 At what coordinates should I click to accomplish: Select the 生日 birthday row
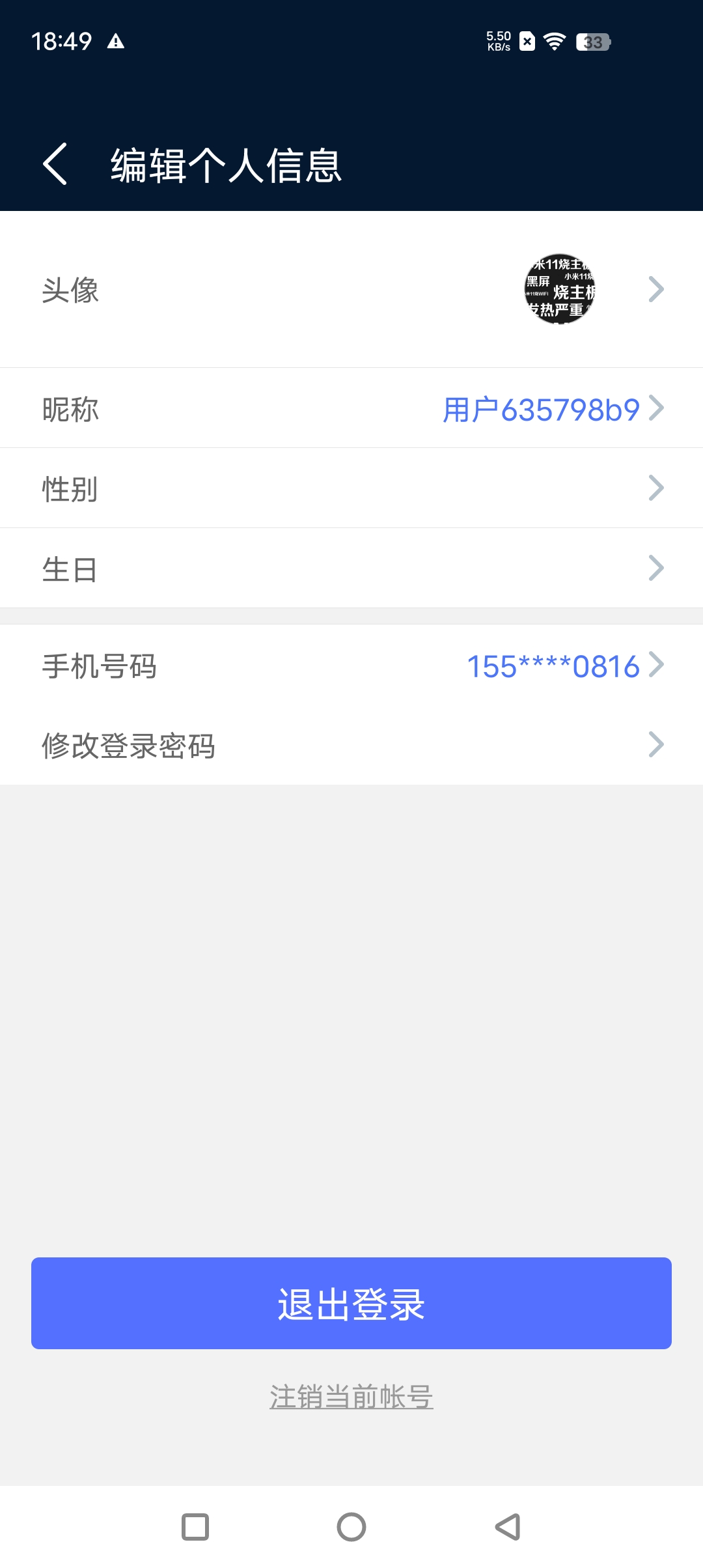click(351, 568)
